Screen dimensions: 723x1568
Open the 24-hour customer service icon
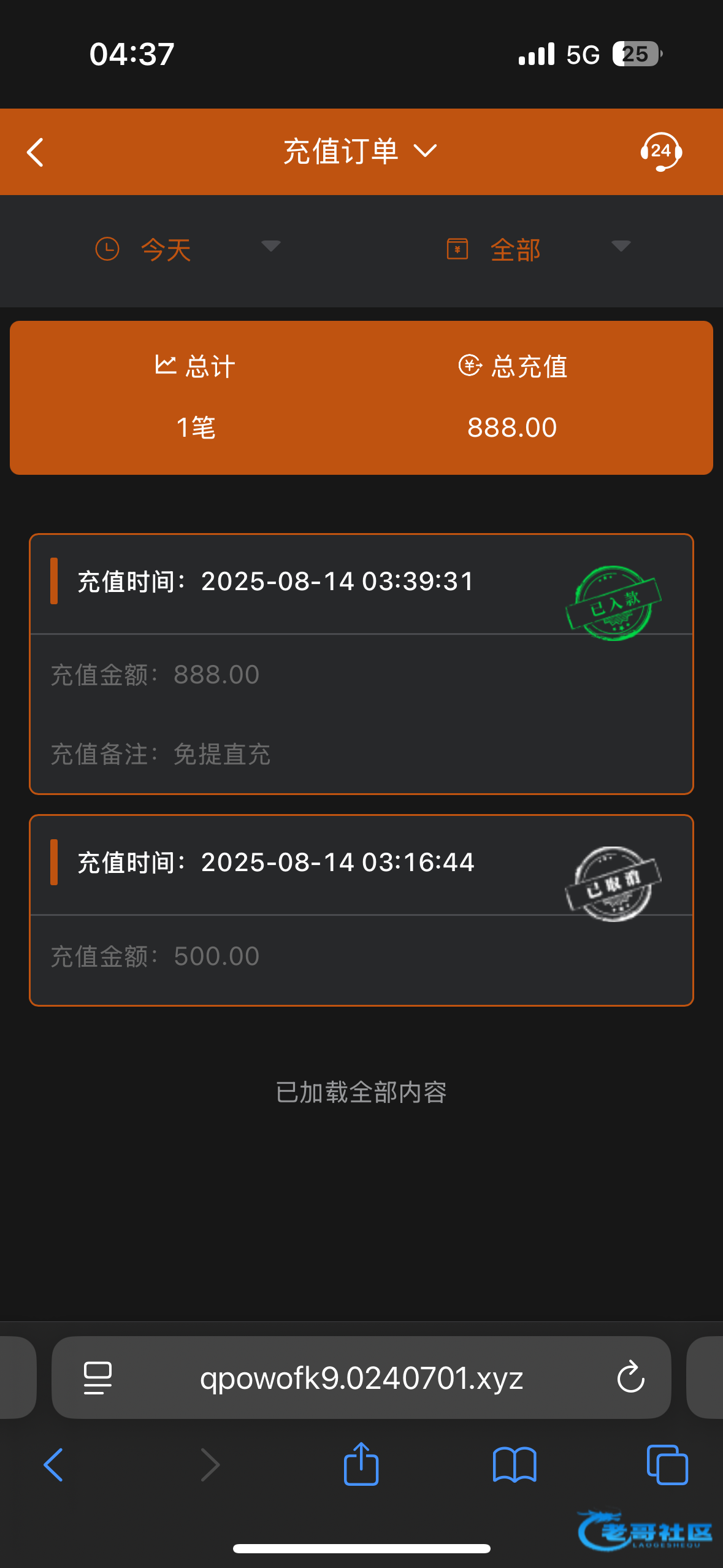point(661,152)
